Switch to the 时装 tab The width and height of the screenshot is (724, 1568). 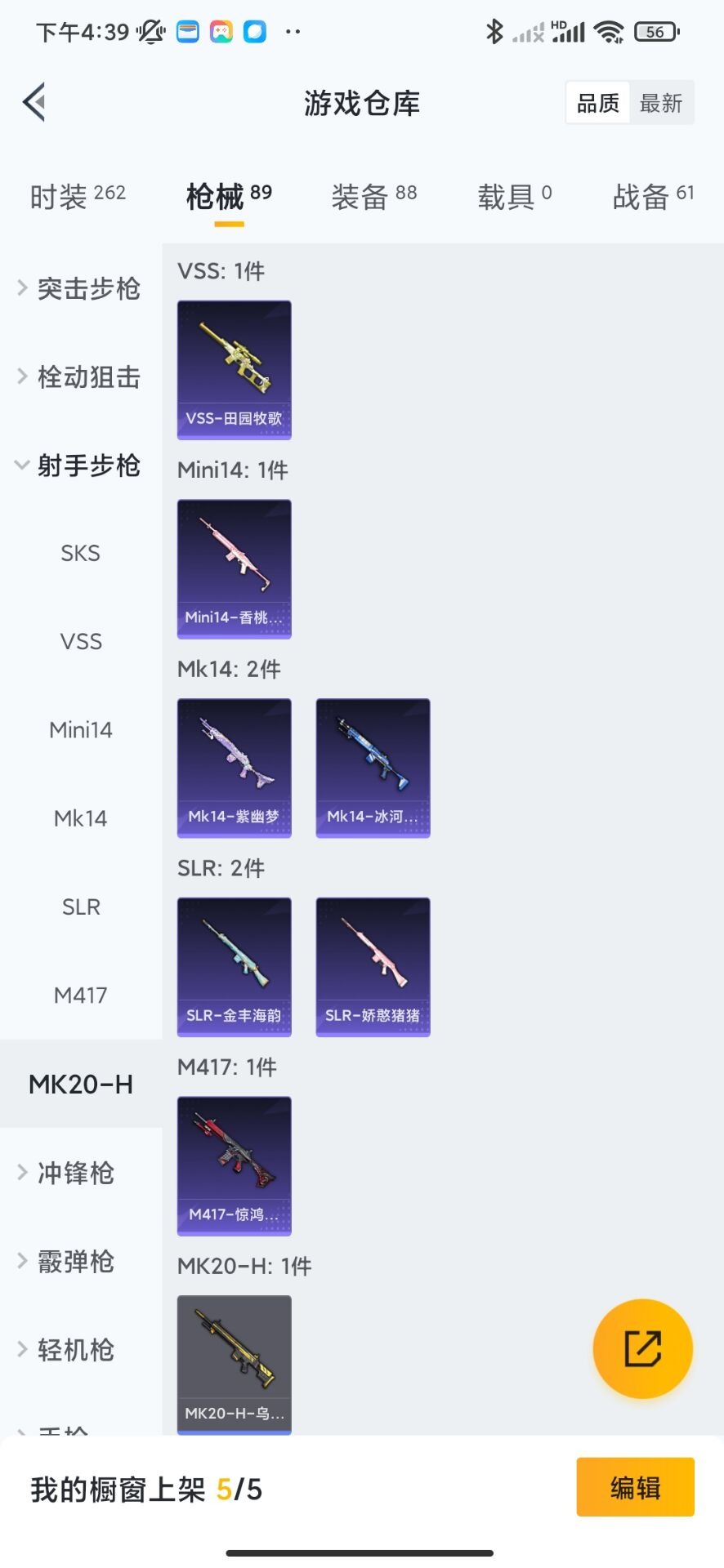tap(78, 196)
